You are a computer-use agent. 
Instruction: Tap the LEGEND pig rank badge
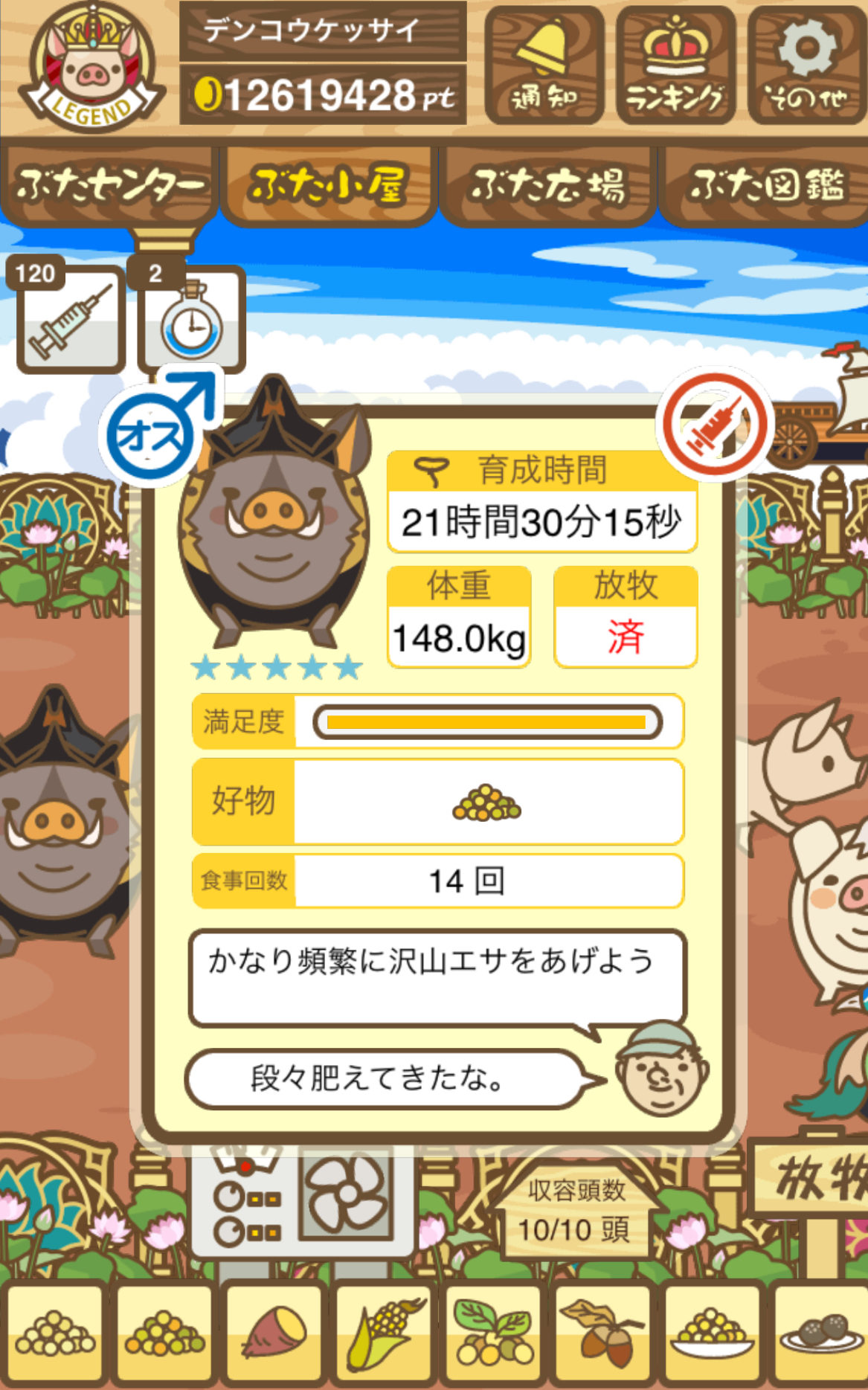click(91, 67)
